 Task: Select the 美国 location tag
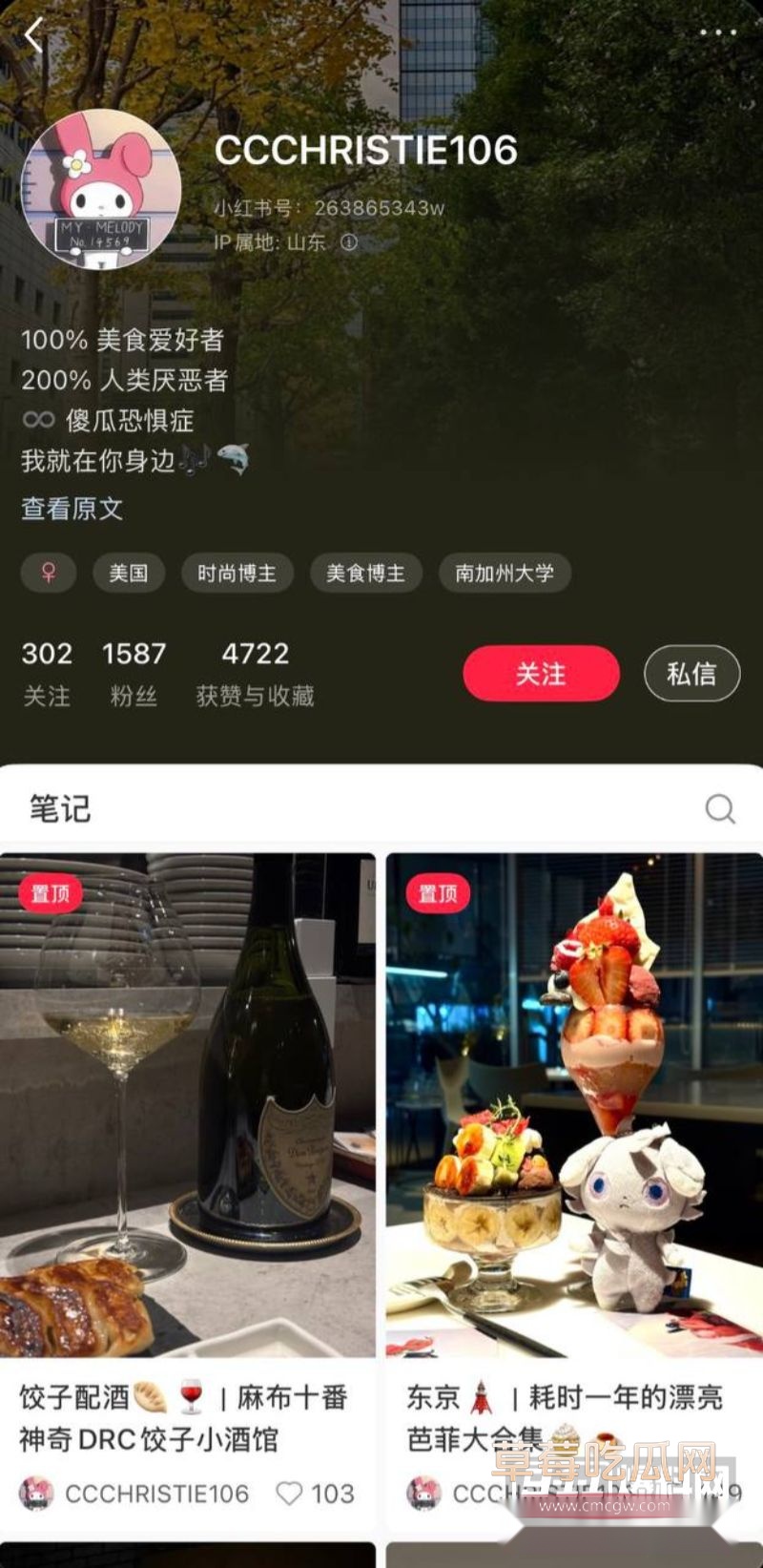[130, 574]
